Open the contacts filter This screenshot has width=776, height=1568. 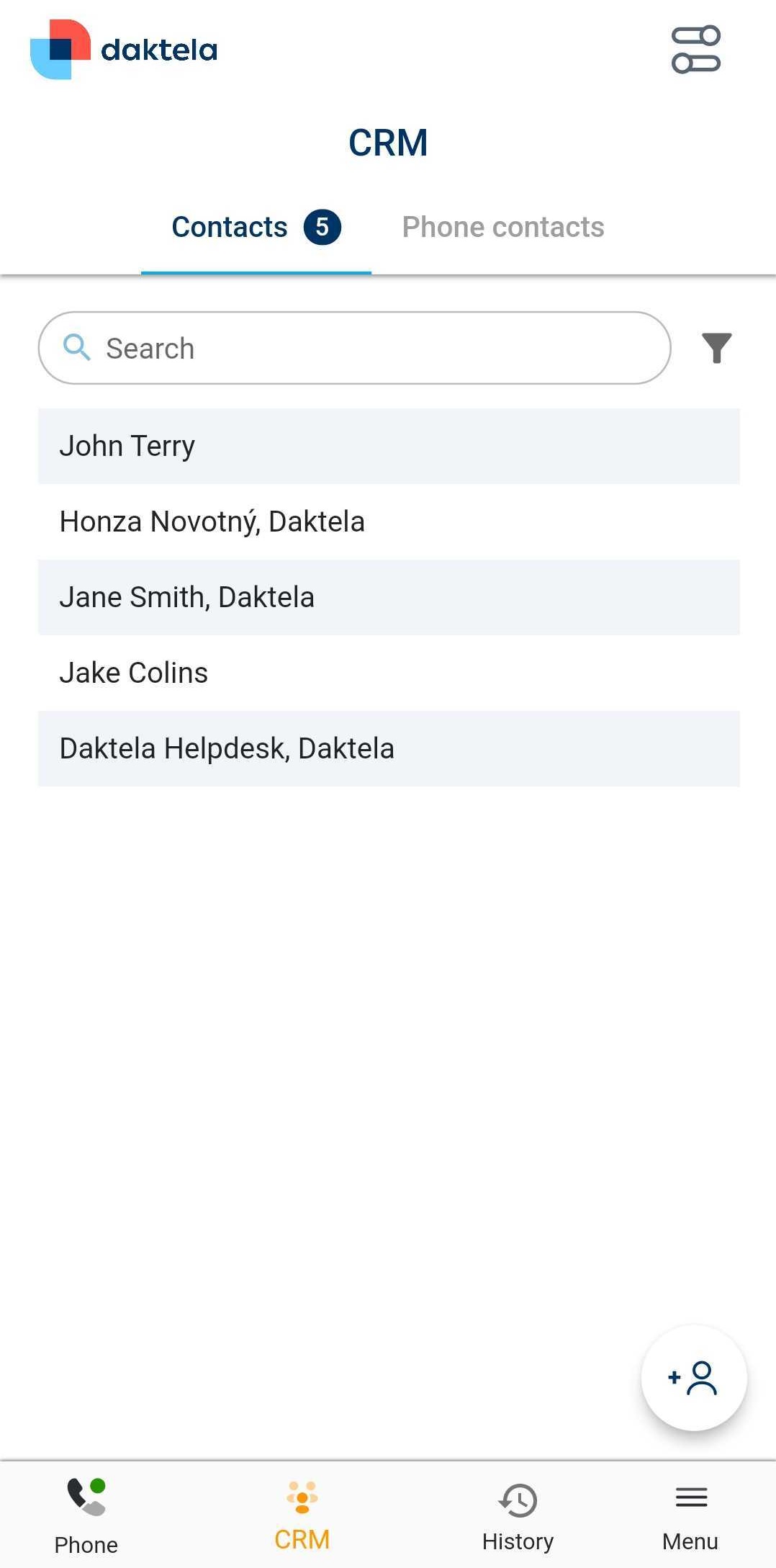(x=716, y=348)
